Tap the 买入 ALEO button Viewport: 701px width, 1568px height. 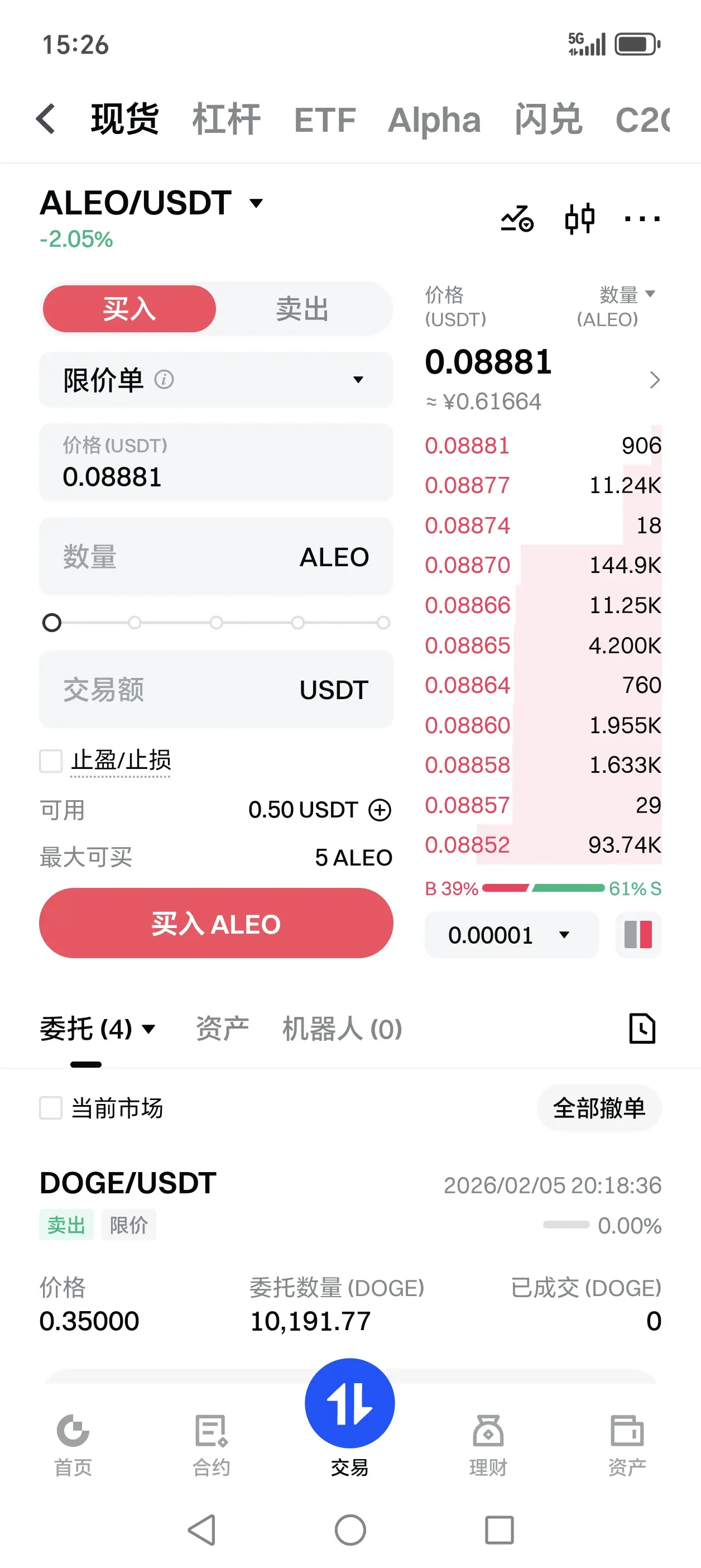coord(216,924)
